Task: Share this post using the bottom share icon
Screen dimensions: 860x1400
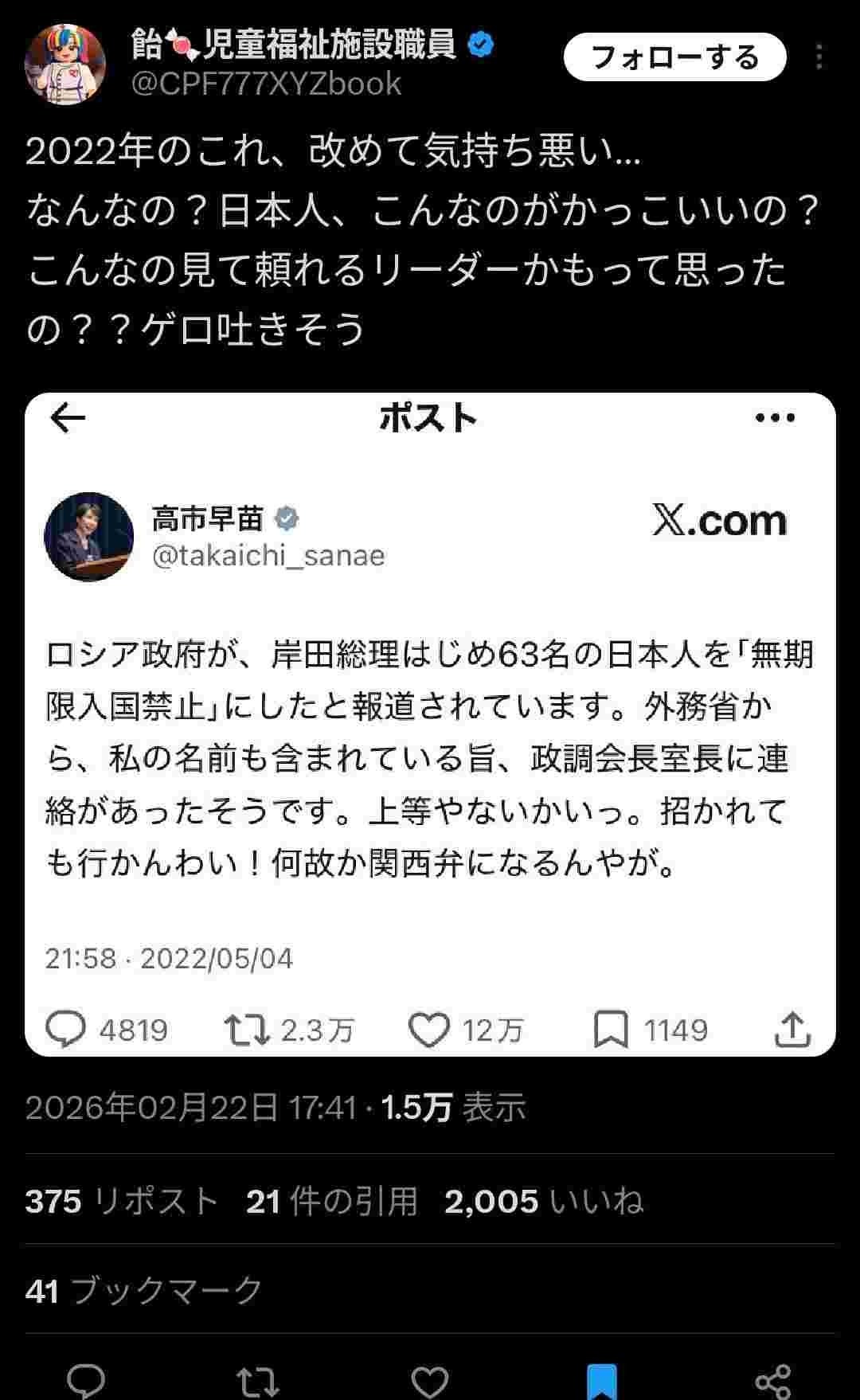Action: coord(772,1381)
